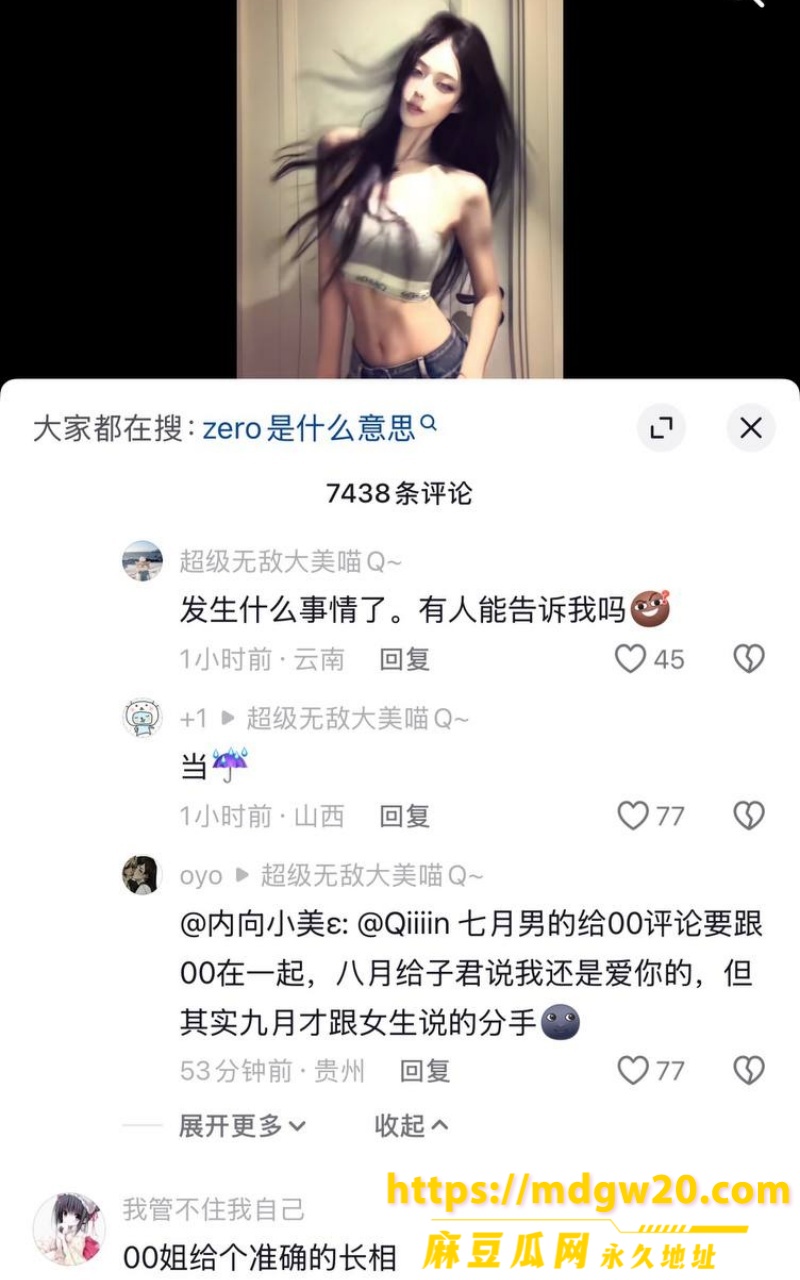Screen dimensions: 800x1280
Task: Open oyo's profile avatar
Action: [142, 875]
